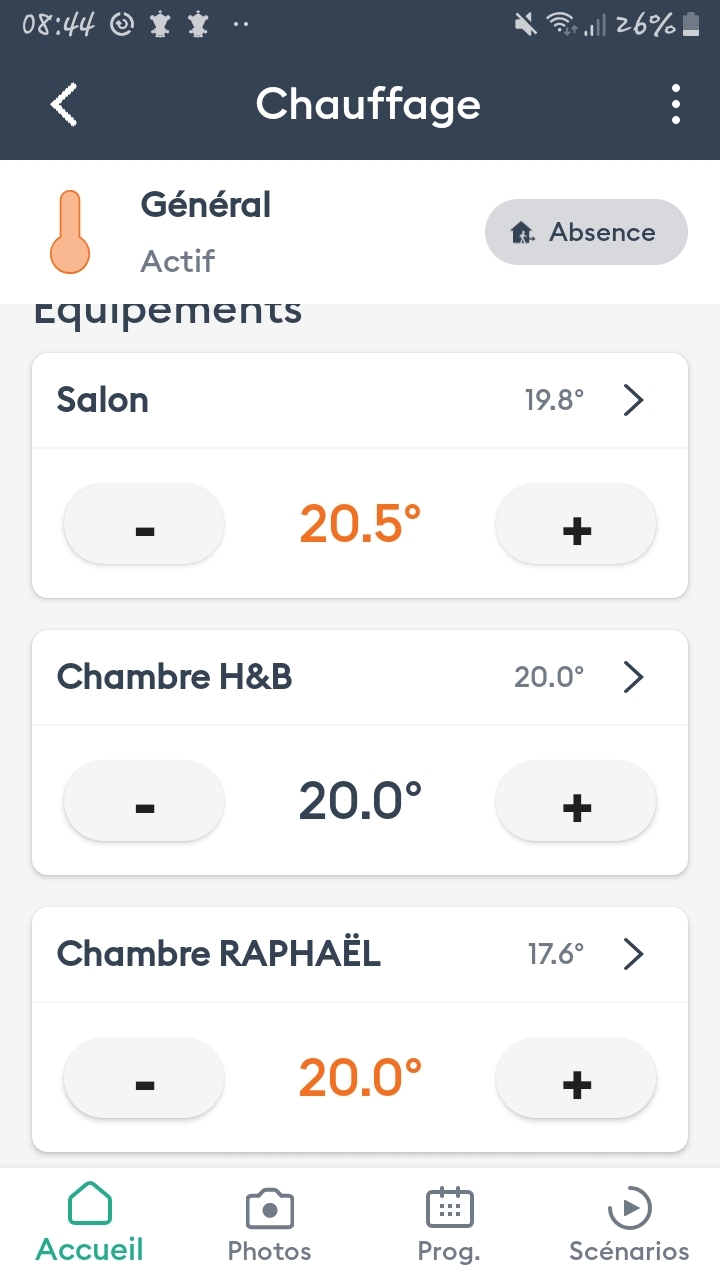This screenshot has height=1280, width=720.
Task: Decrease the Chambre H&B temperature
Action: [144, 801]
